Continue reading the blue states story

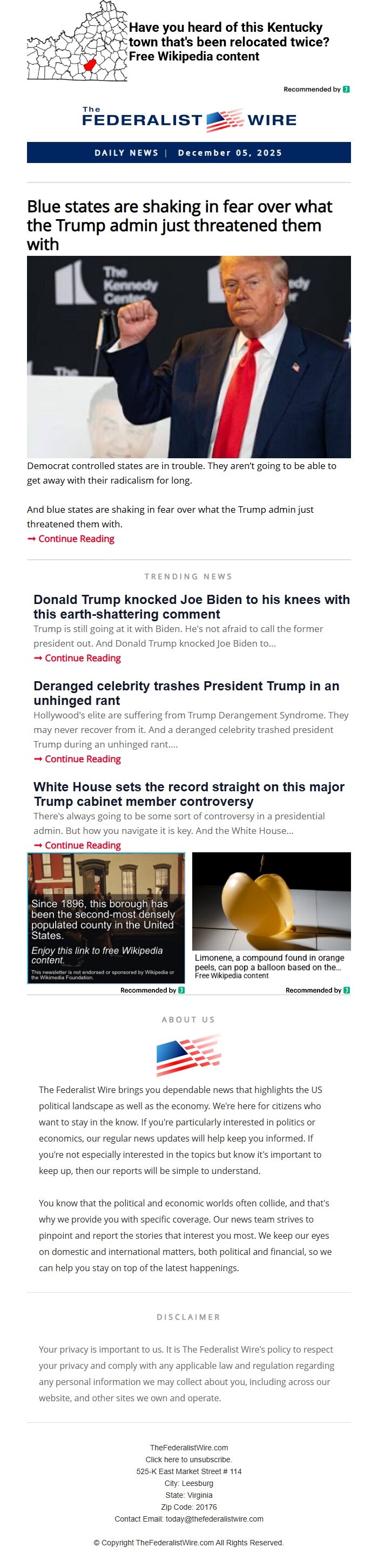[x=76, y=539]
